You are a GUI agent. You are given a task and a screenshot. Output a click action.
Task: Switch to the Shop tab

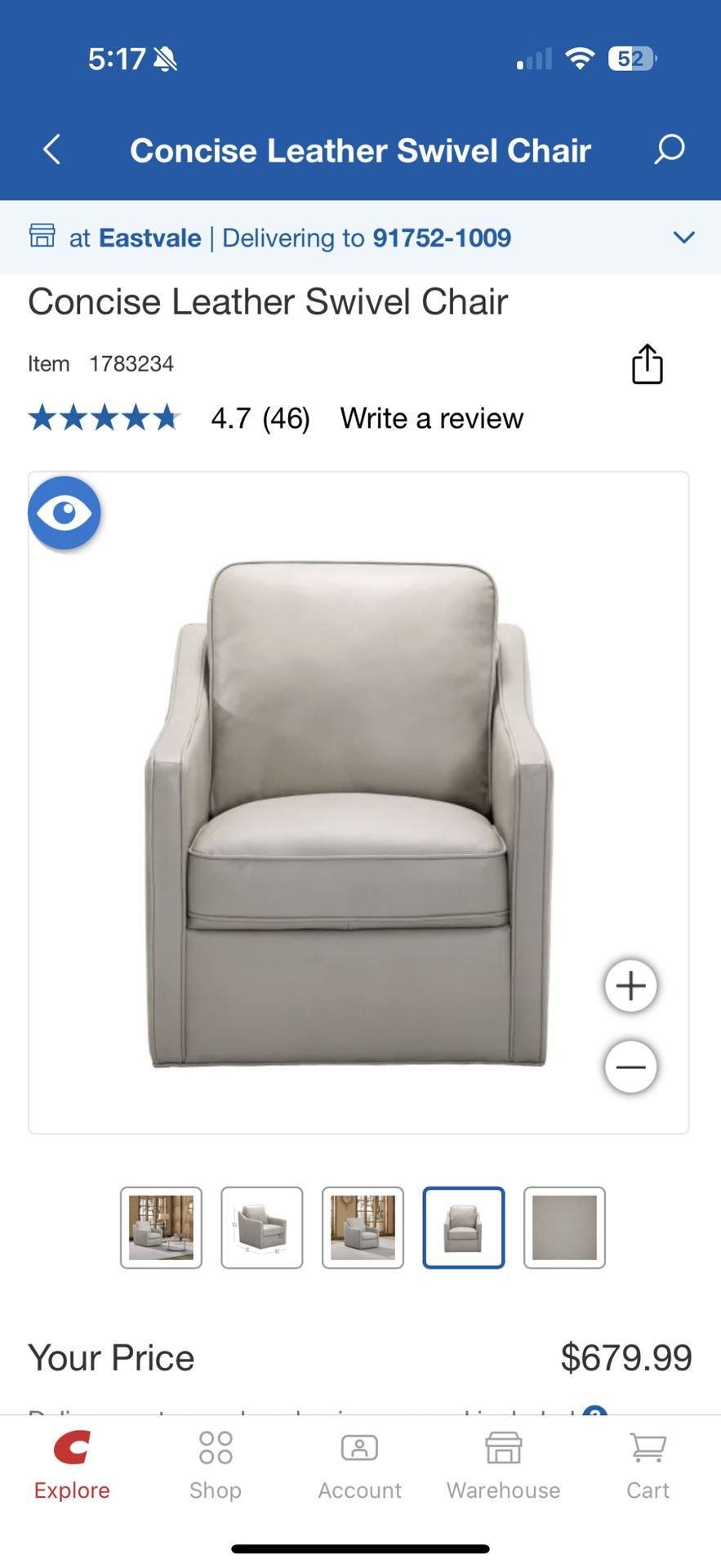pyautogui.click(x=216, y=1466)
